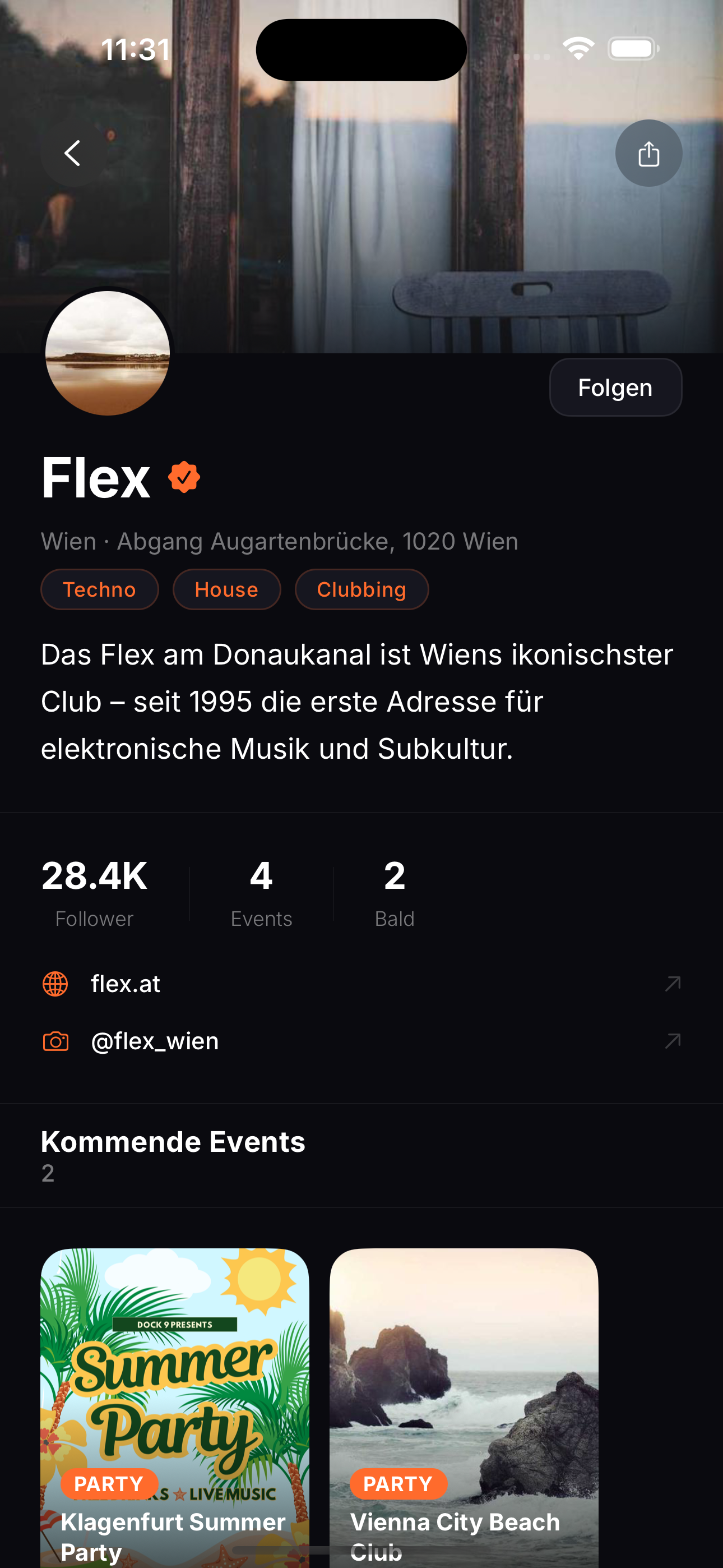The height and width of the screenshot is (1568, 723).
Task: Share the Flex venue profile
Action: (648, 154)
